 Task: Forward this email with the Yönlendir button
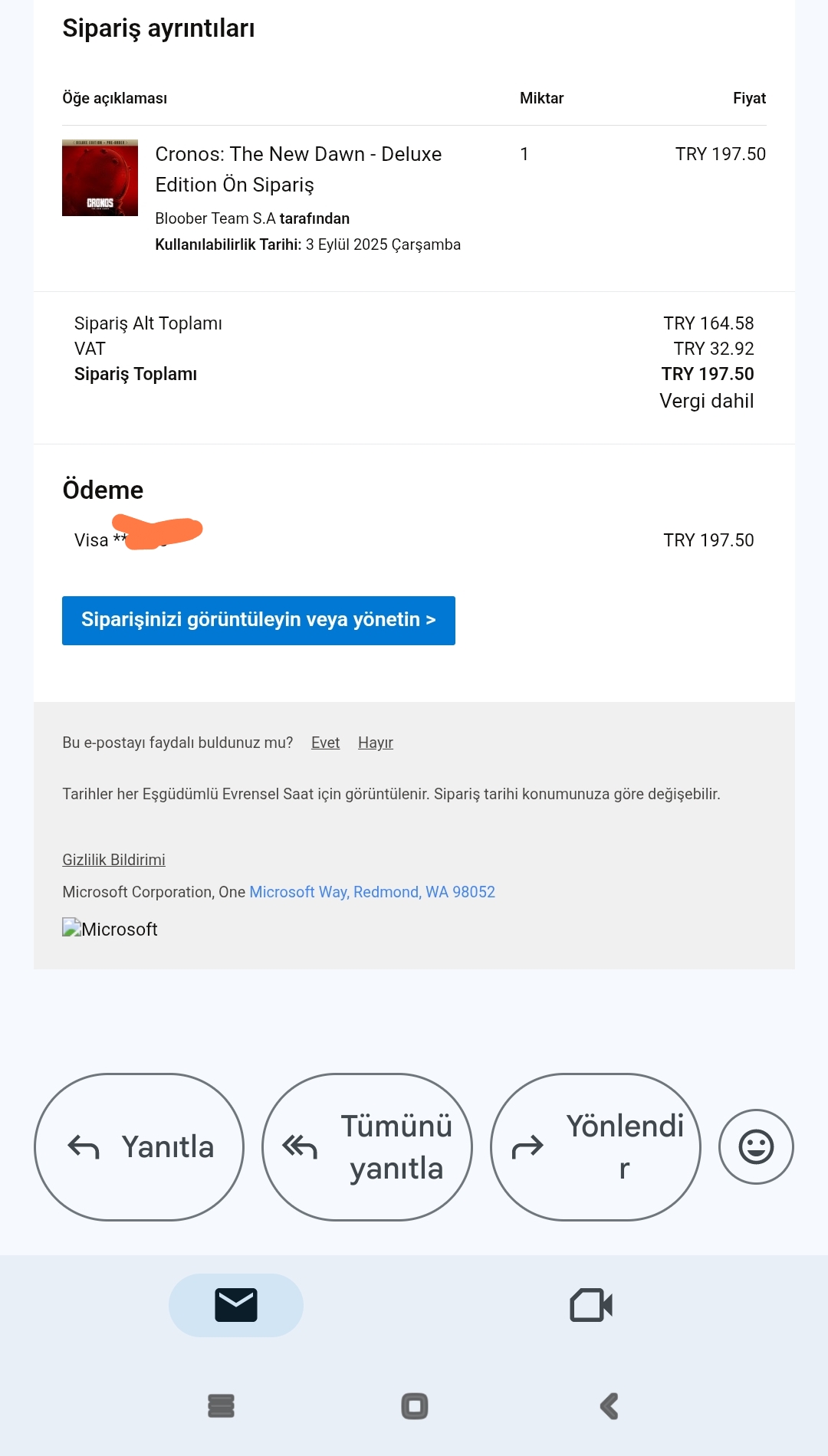coord(596,1147)
